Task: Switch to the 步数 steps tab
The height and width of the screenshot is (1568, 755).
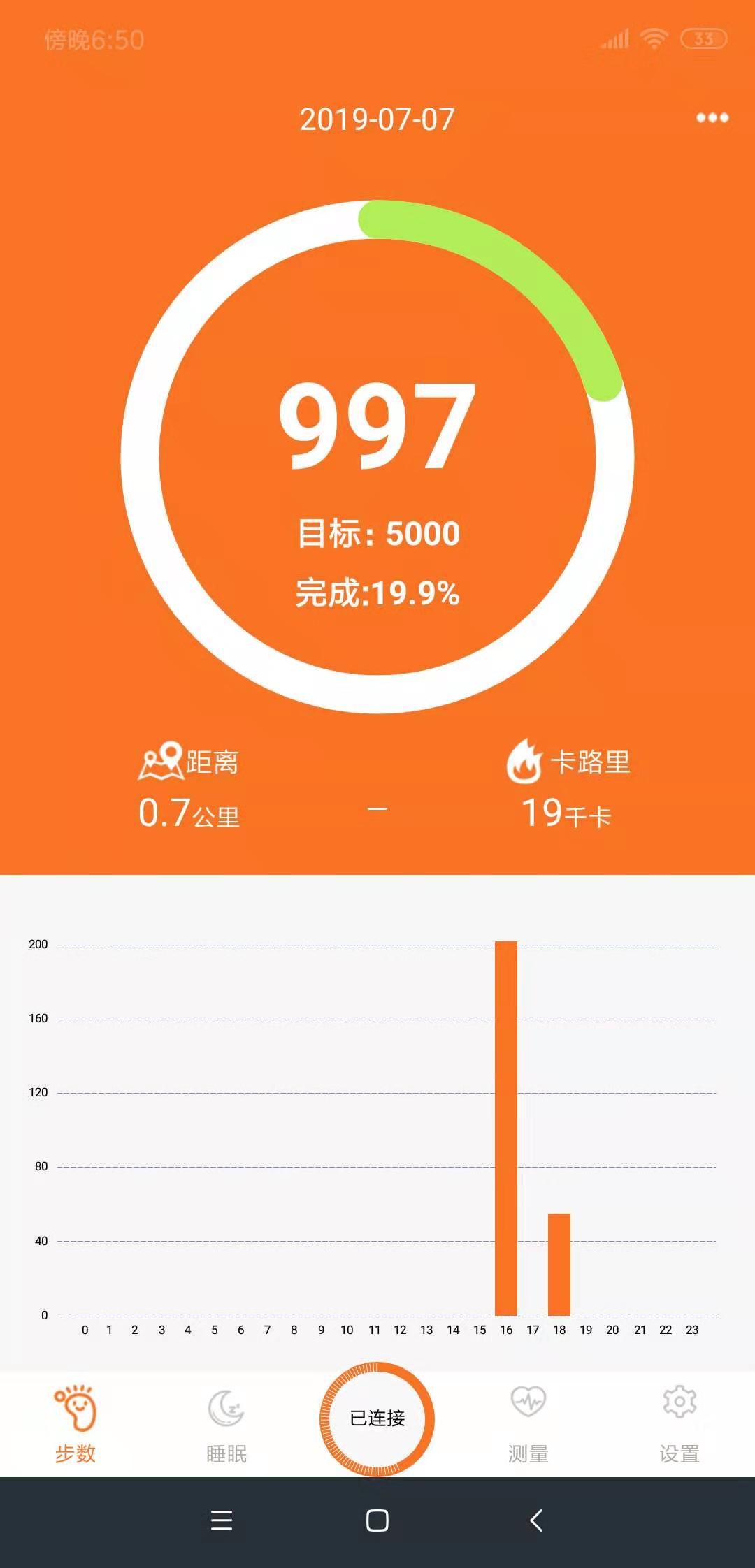Action: 75,1423
